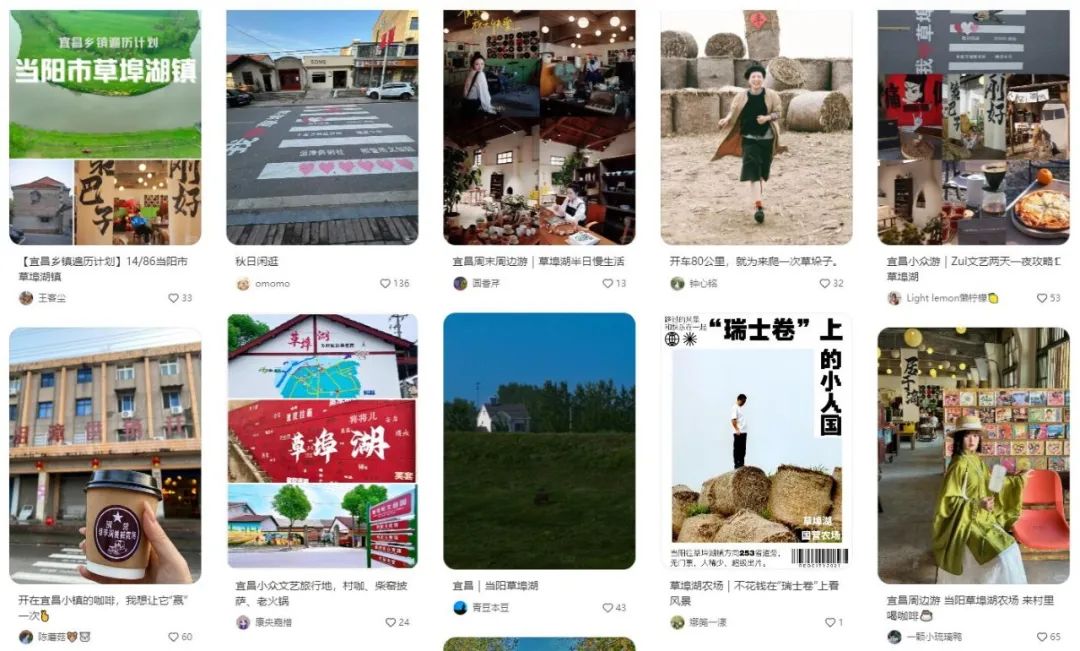Open the 开车80公里 post

[756, 128]
